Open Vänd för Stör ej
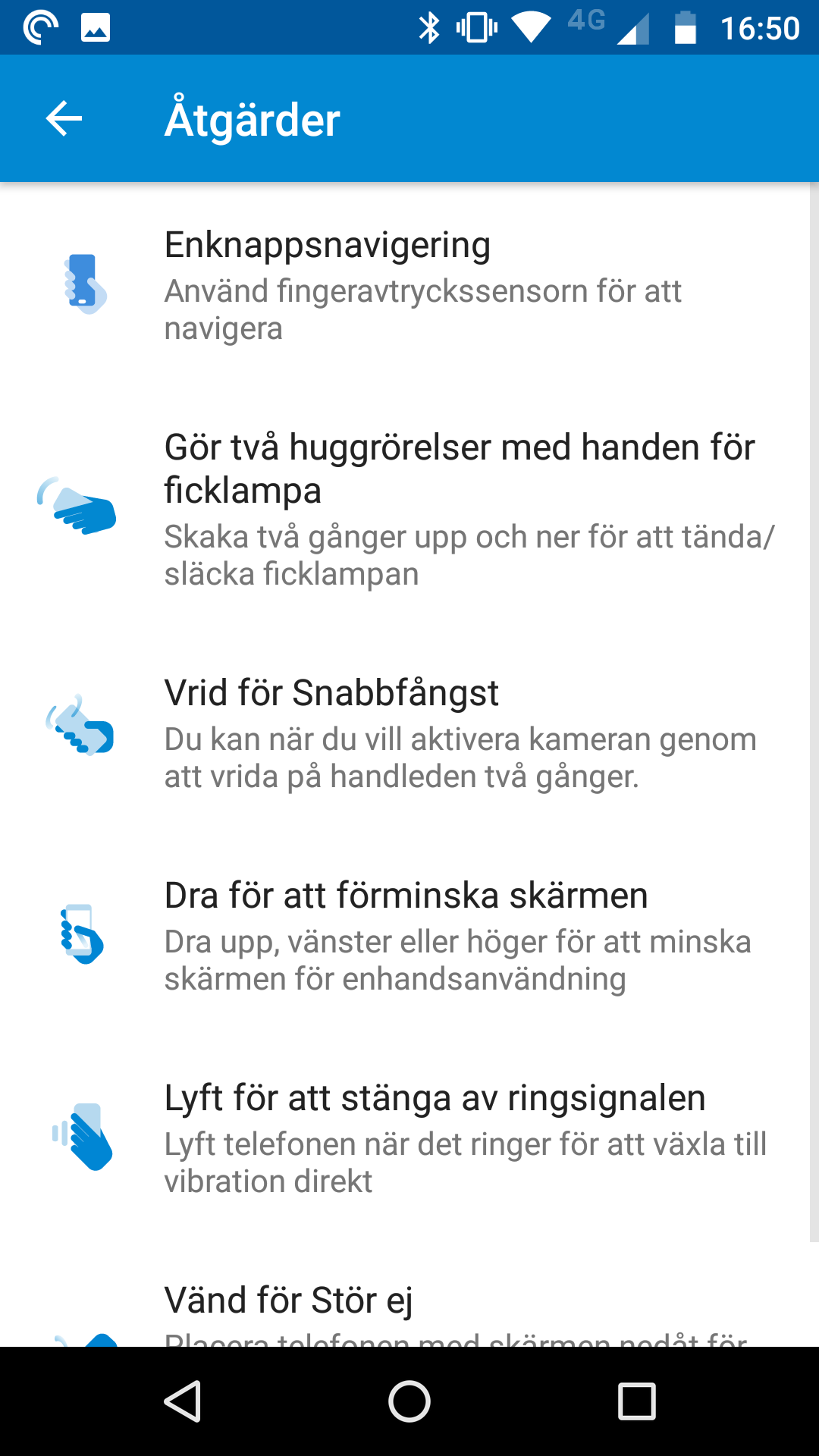 409,1308
